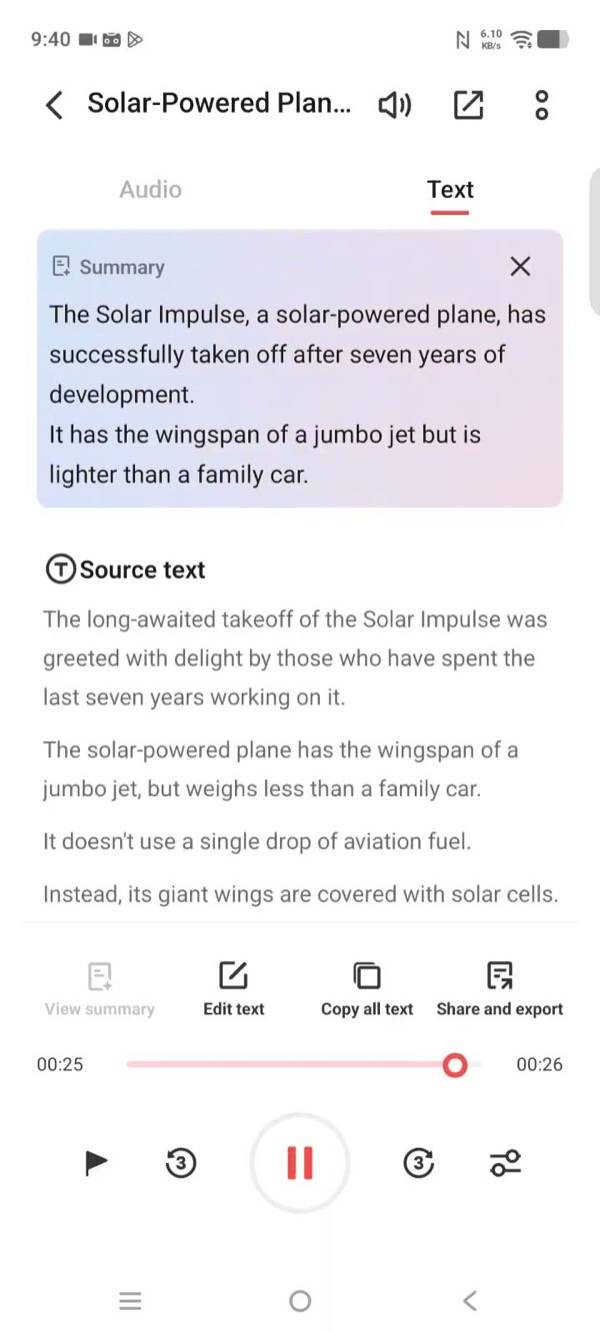This screenshot has width=600, height=1333.
Task: Tap the speaker sound icon
Action: (x=394, y=104)
